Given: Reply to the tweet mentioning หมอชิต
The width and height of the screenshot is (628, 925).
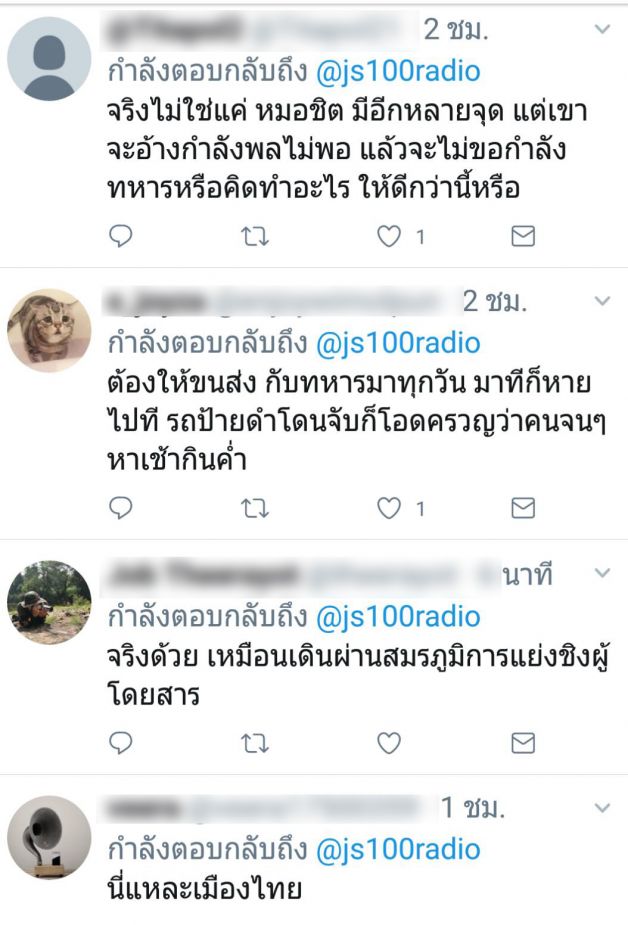Looking at the screenshot, I should 120,236.
